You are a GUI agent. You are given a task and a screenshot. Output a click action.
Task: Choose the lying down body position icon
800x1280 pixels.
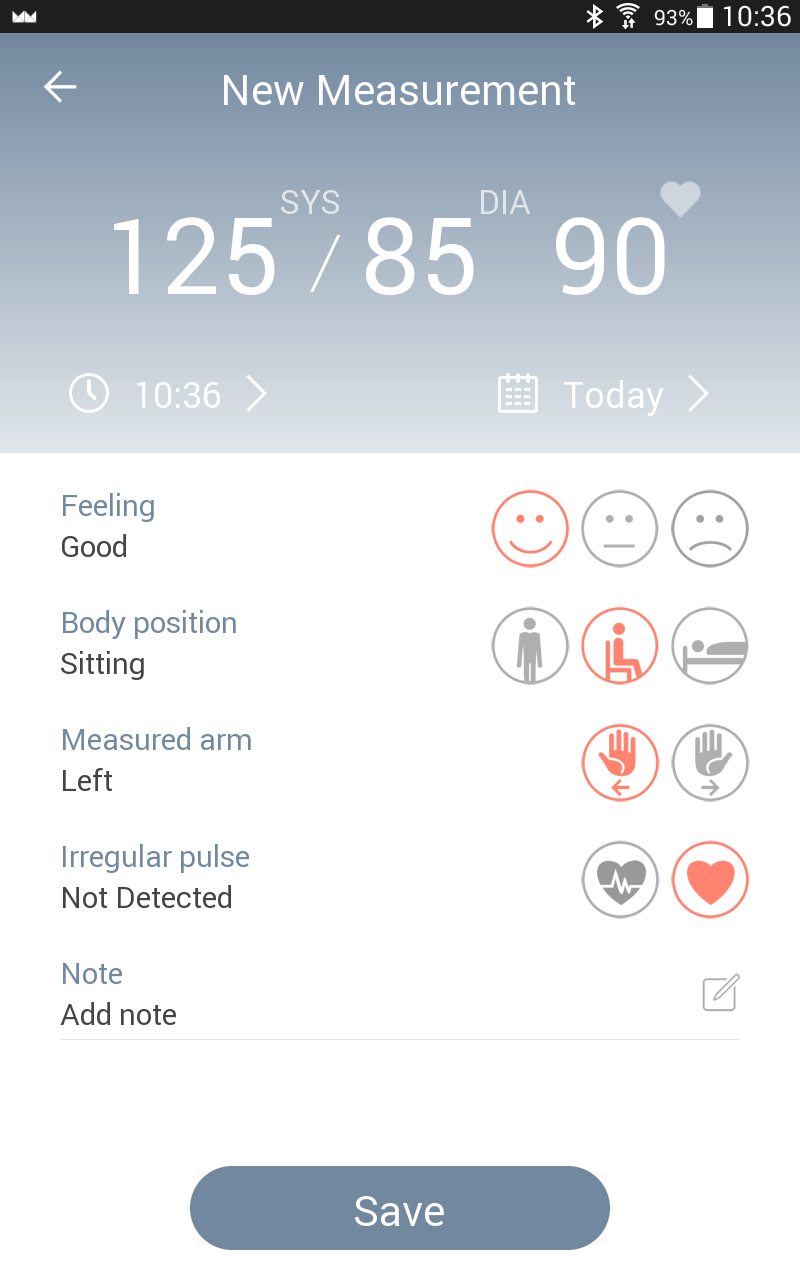710,645
